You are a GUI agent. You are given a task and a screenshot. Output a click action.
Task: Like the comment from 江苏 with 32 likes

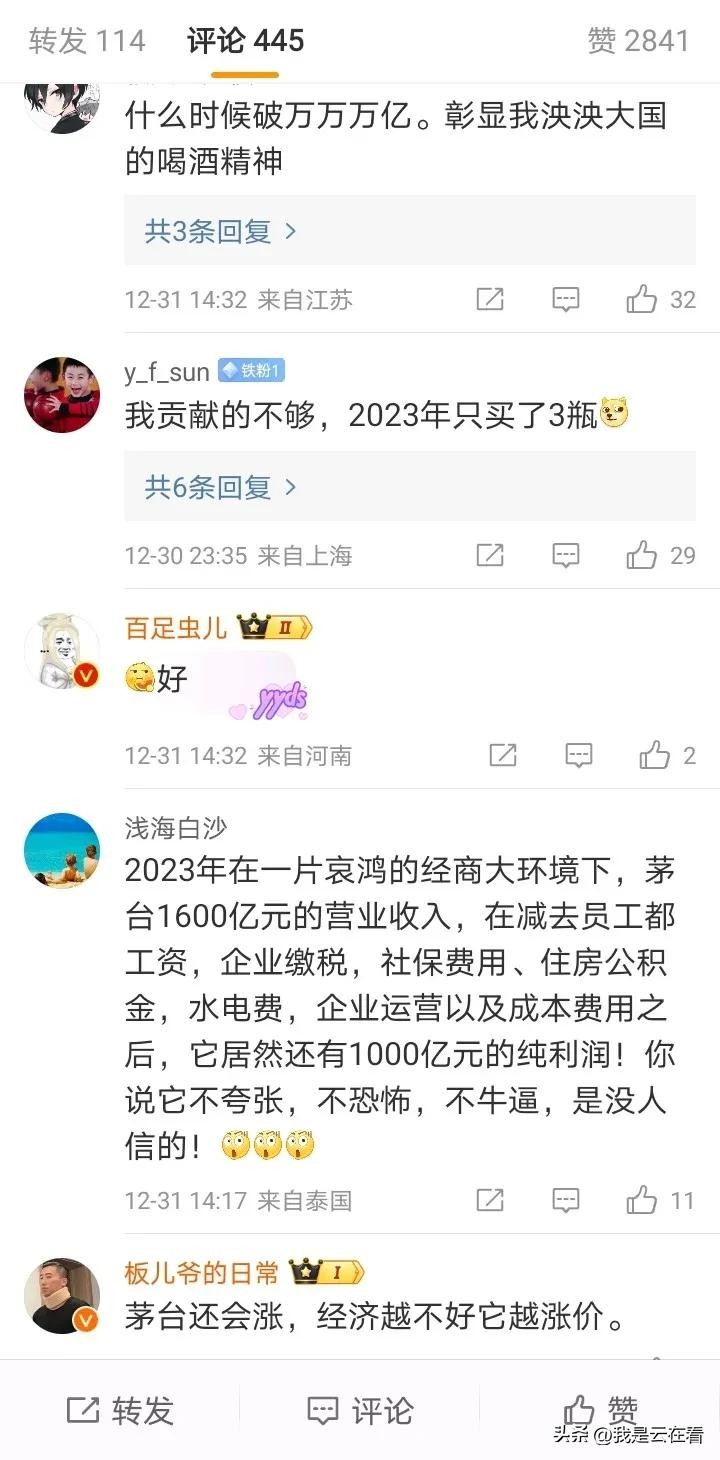click(642, 299)
